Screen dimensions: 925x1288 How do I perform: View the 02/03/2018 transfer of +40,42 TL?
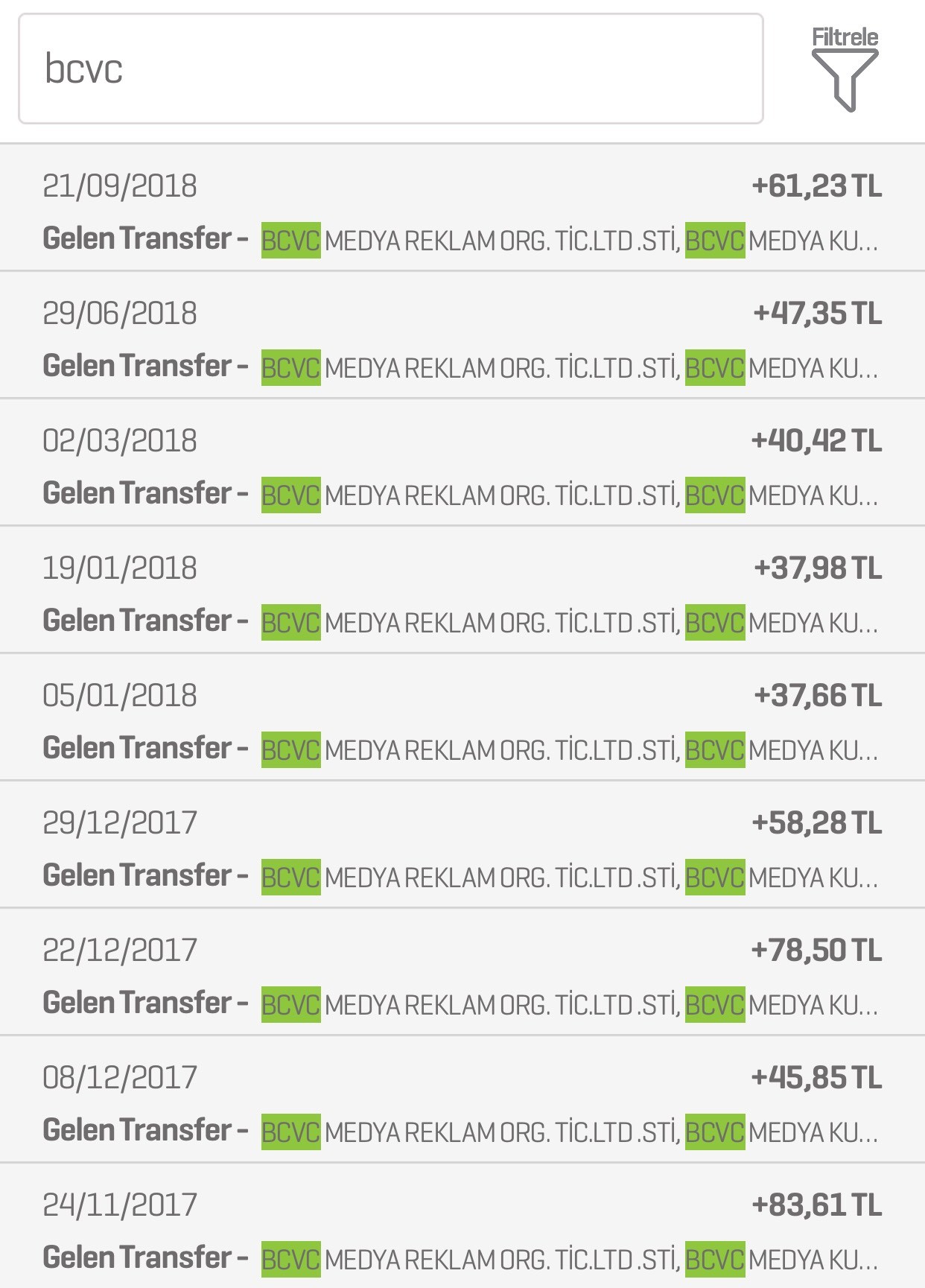point(462,463)
